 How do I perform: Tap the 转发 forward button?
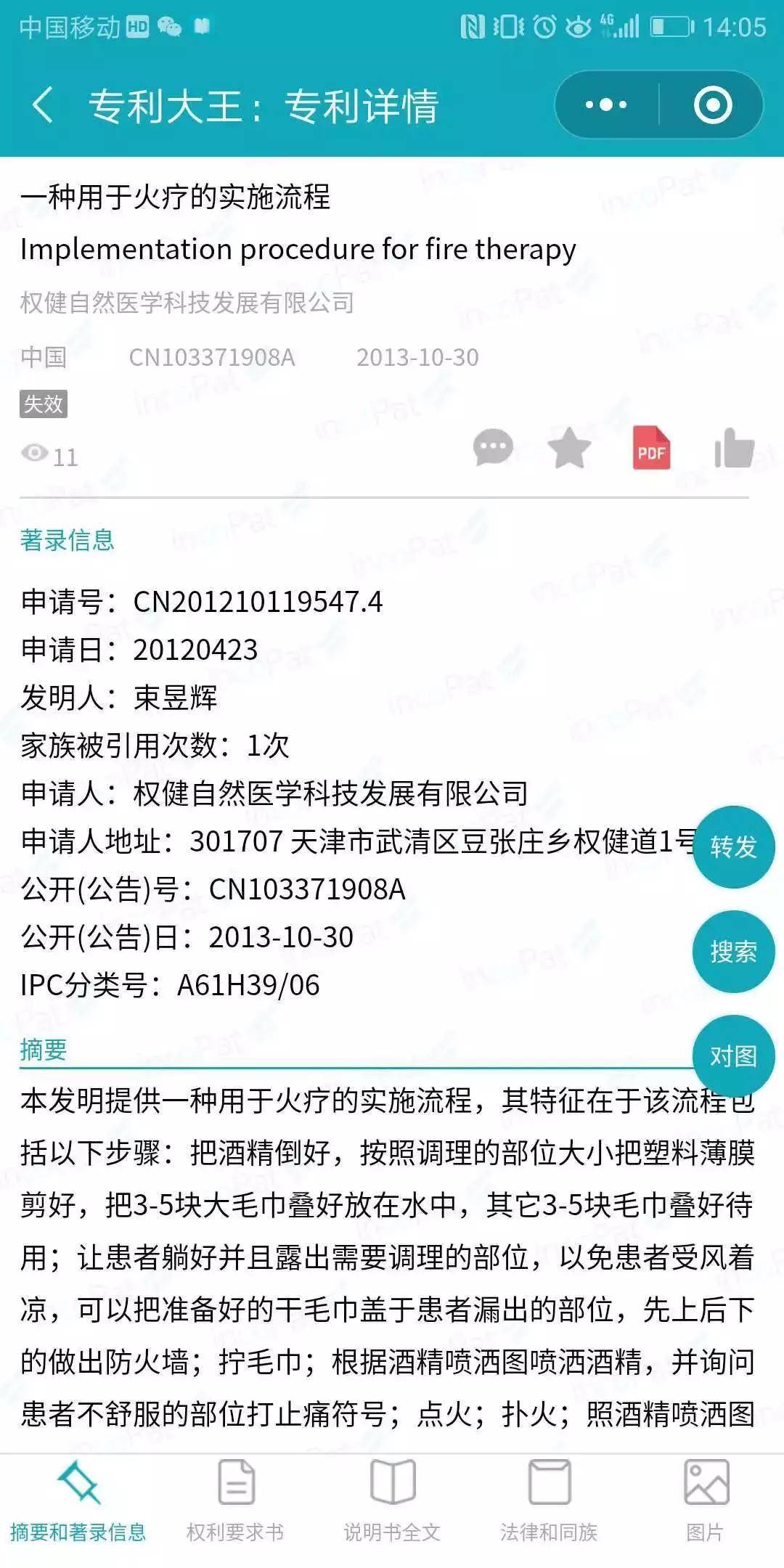click(x=734, y=846)
